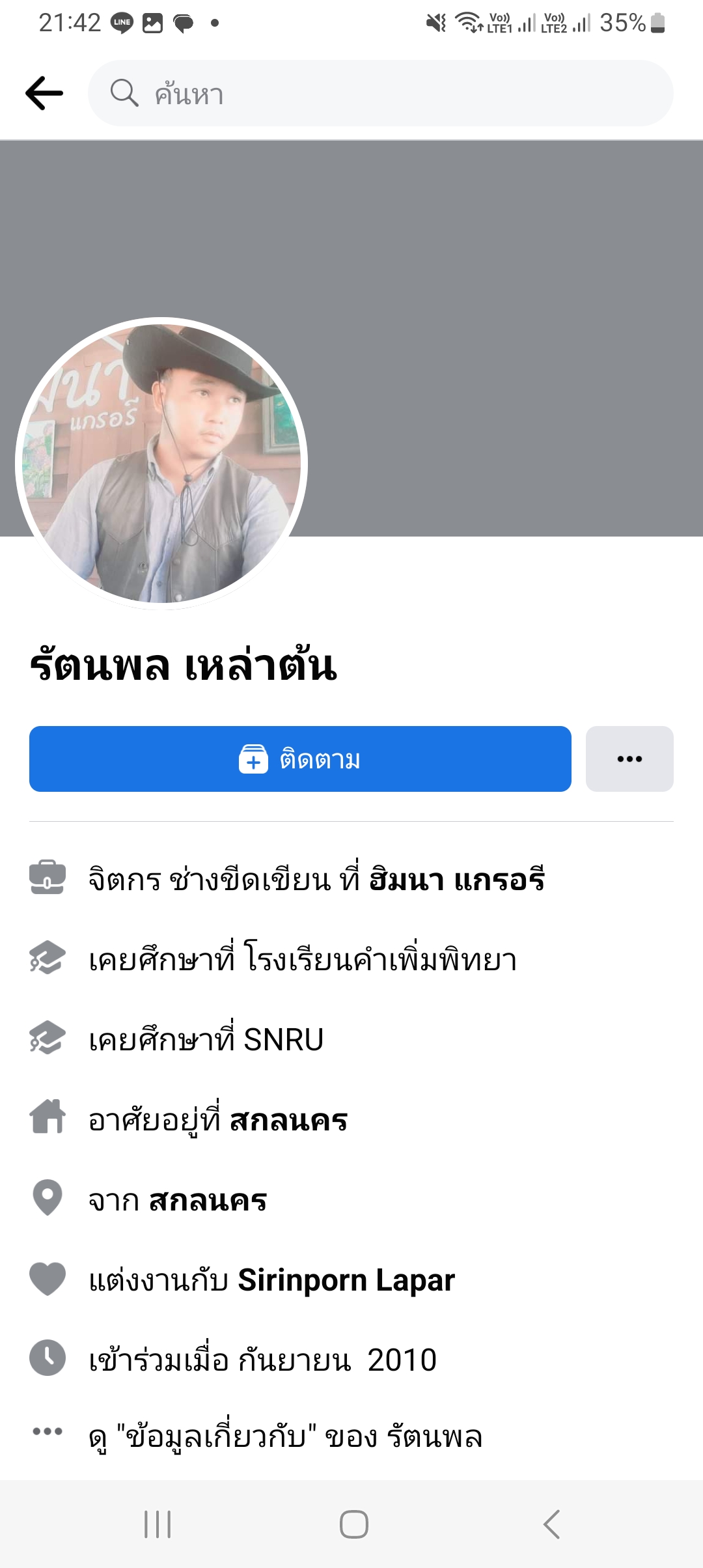Open the ค้นหา search field

point(380,93)
